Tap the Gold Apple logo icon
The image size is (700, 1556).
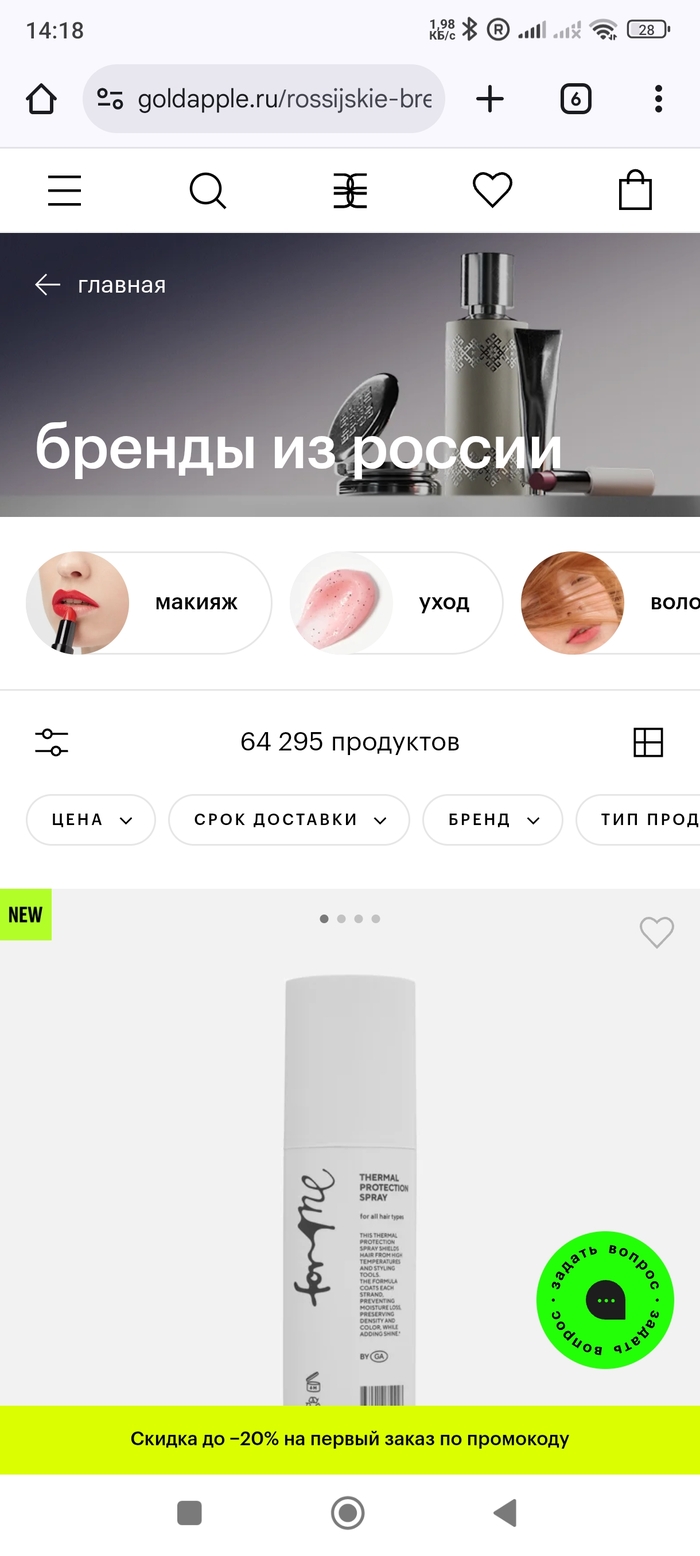point(350,190)
